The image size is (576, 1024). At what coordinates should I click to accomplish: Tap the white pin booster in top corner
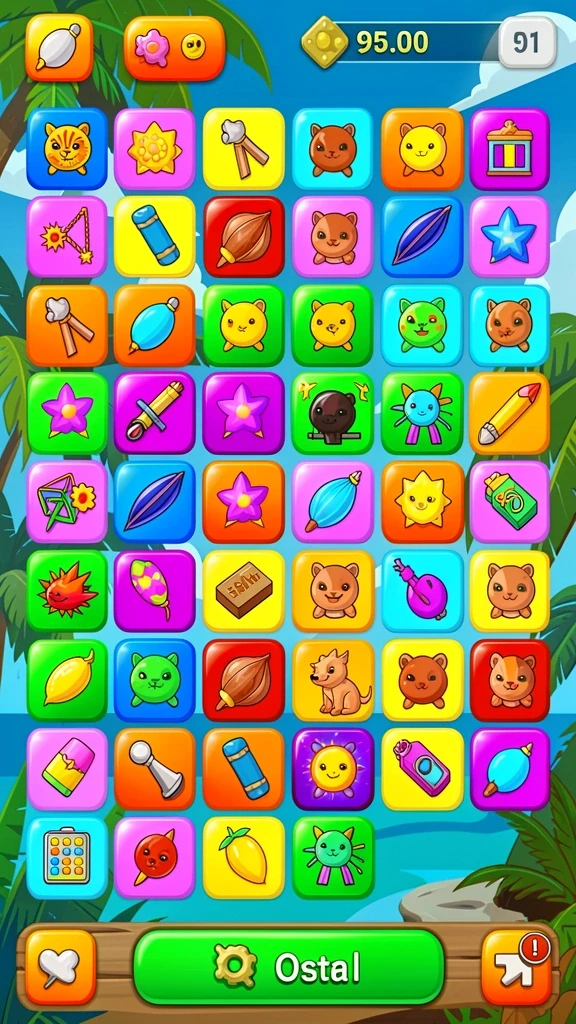pyautogui.click(x=59, y=48)
